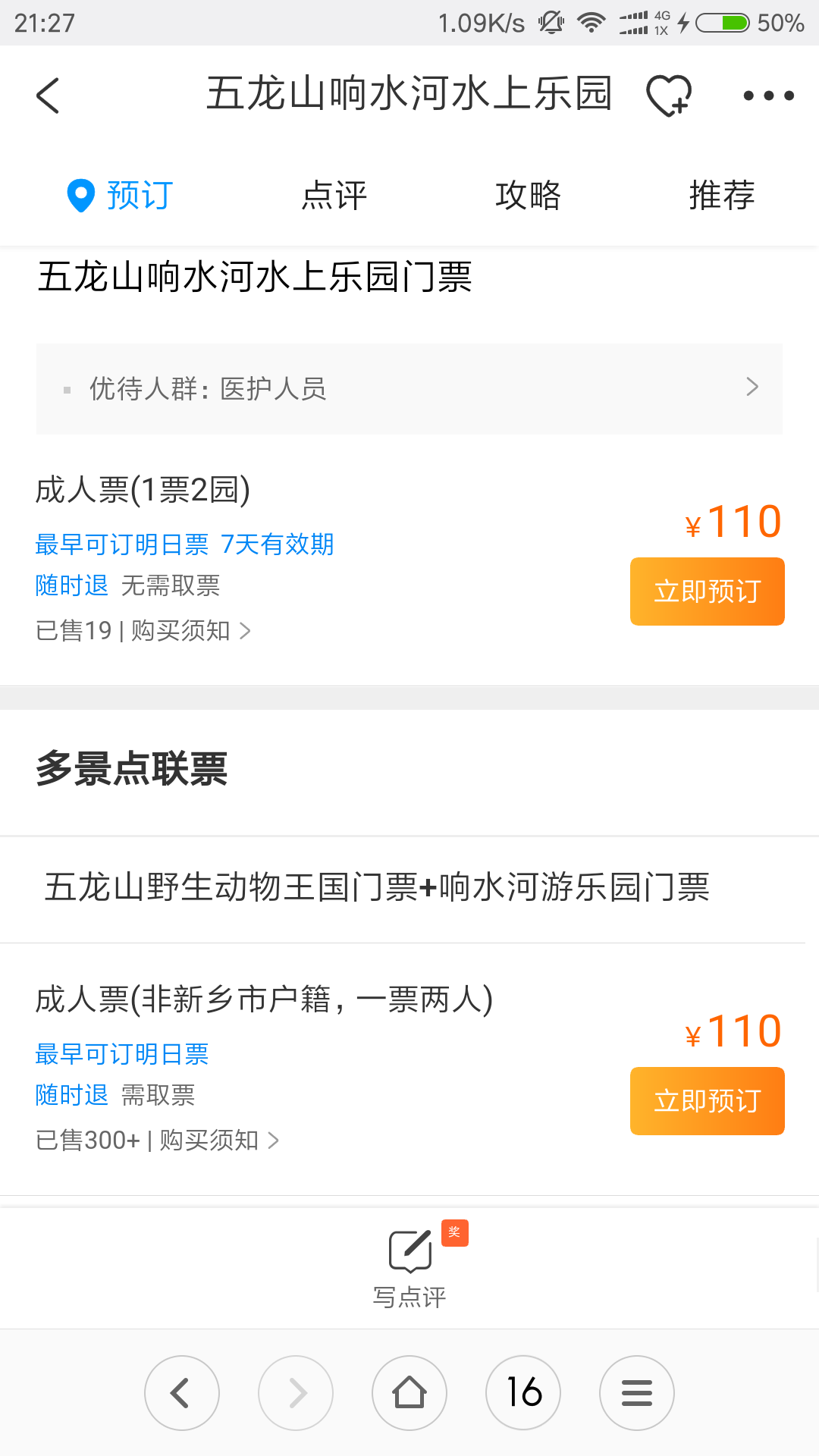Screen dimensions: 819x1456
Task: Write a review via 写点评
Action: tap(409, 1266)
